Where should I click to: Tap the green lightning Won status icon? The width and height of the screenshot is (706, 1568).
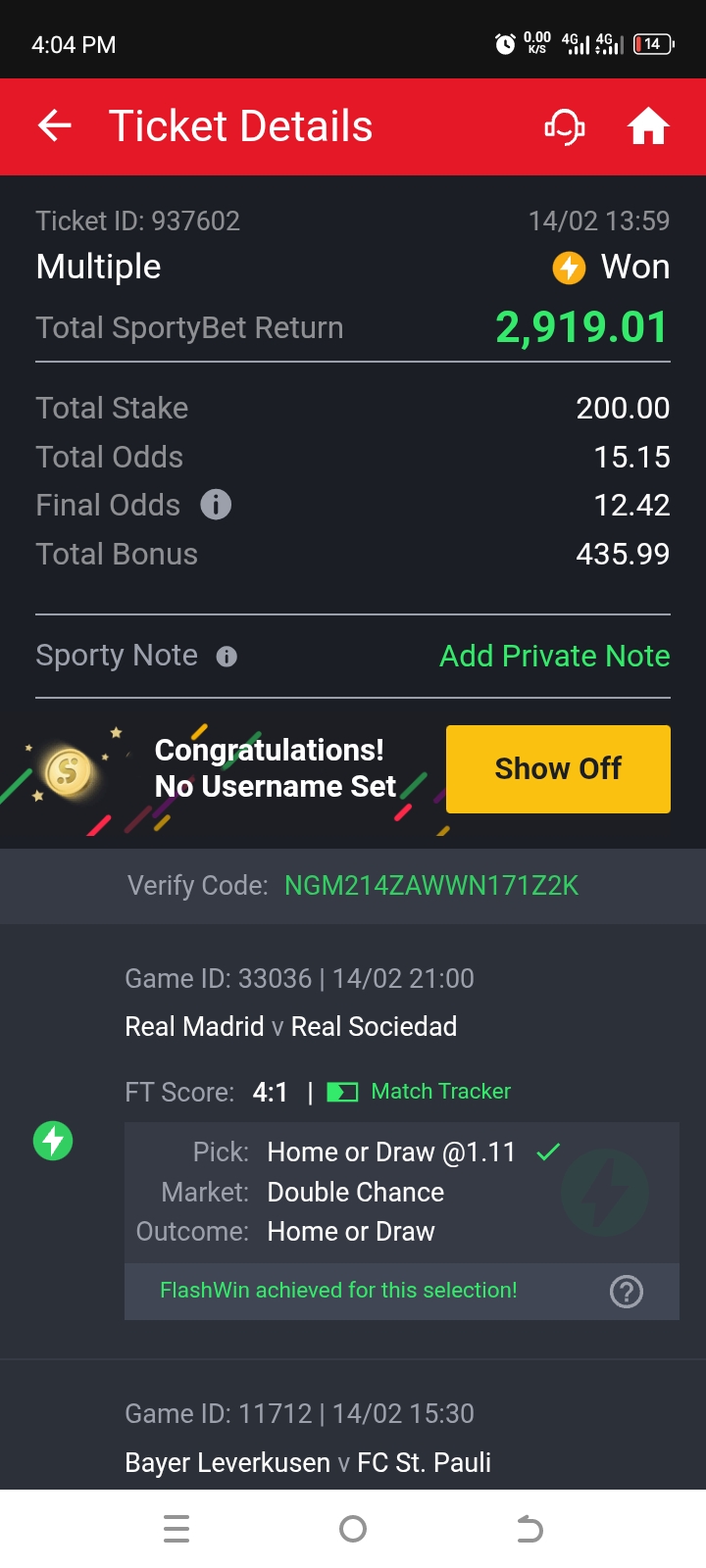click(52, 1140)
